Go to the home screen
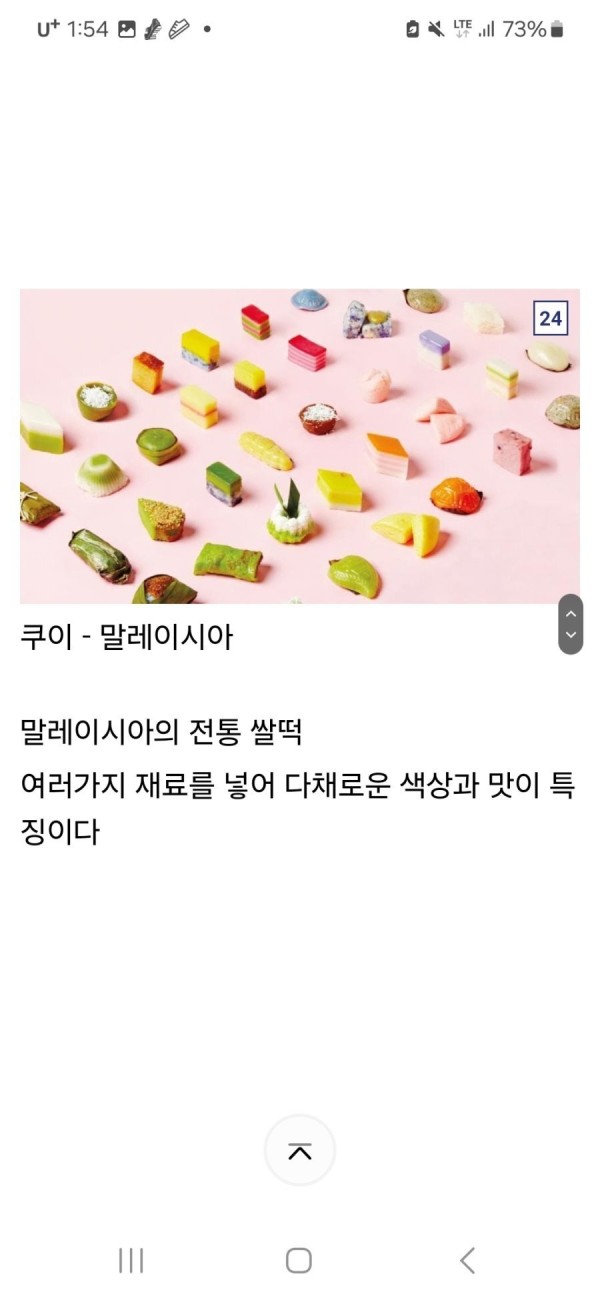This screenshot has height=1300, width=600. [299, 1260]
